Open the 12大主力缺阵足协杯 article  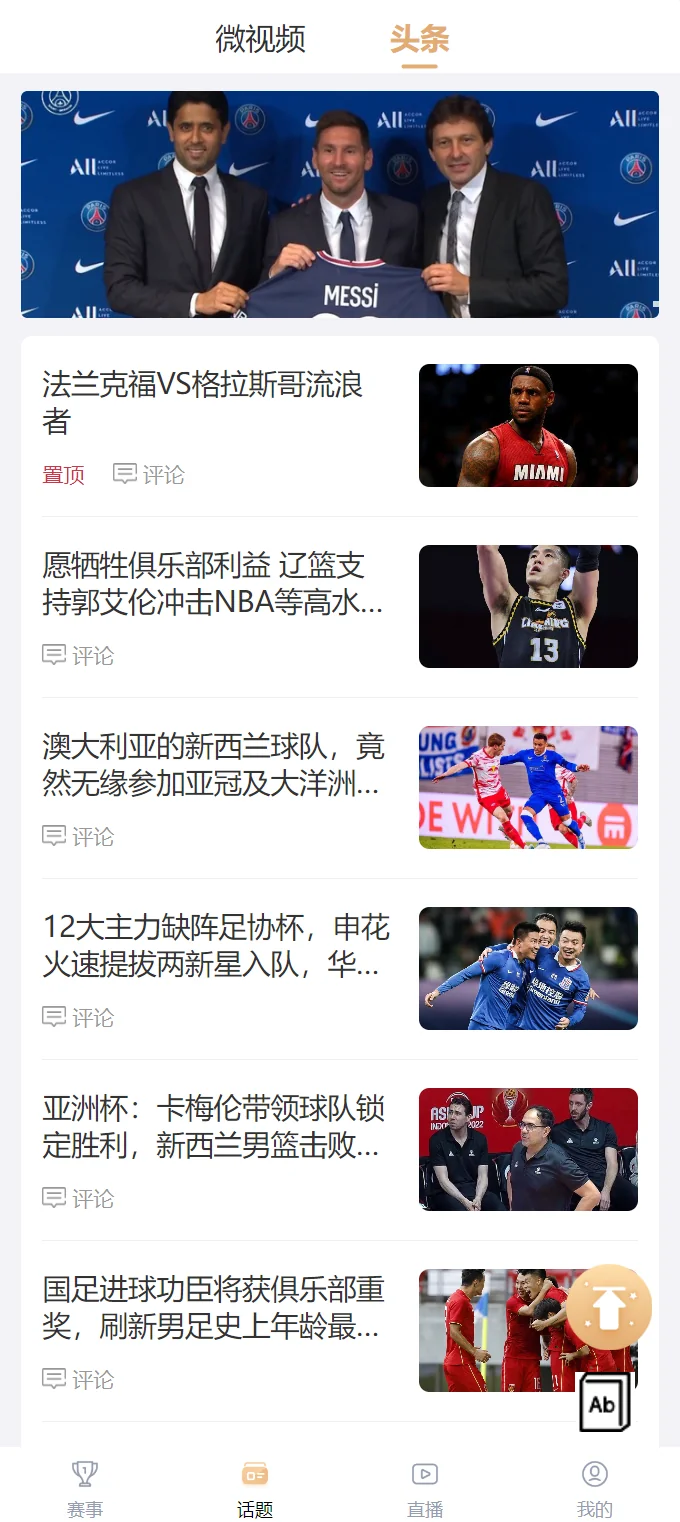[x=212, y=946]
